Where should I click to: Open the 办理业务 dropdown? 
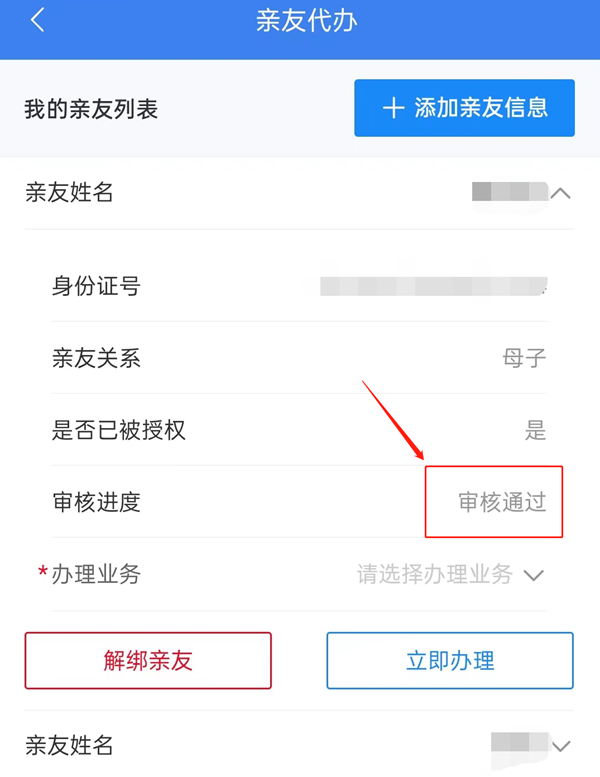(x=450, y=575)
